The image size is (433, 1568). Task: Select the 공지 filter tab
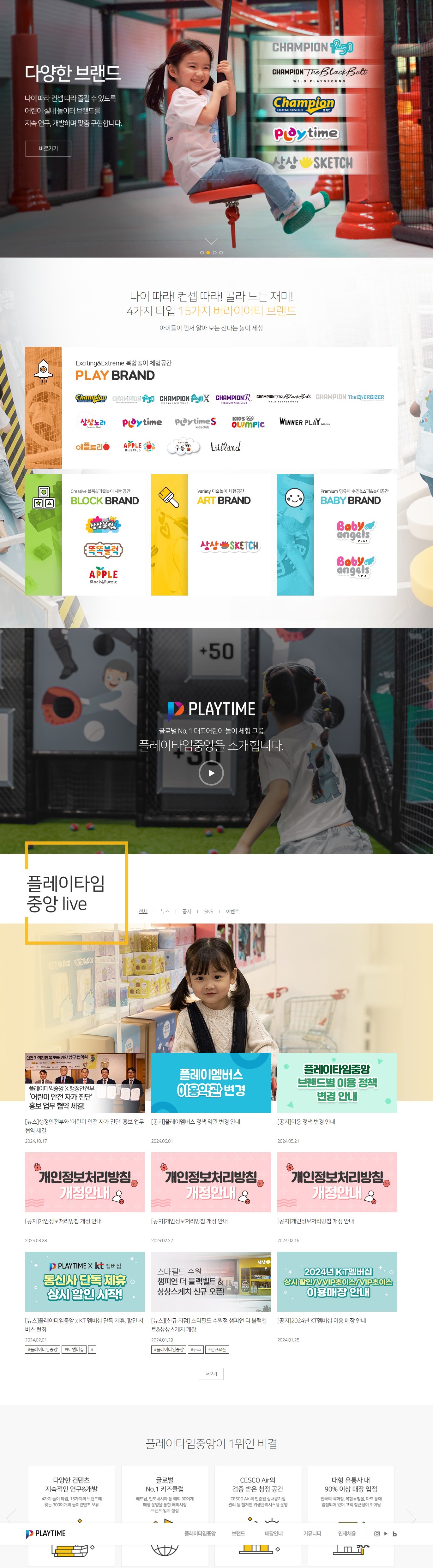coord(186,911)
